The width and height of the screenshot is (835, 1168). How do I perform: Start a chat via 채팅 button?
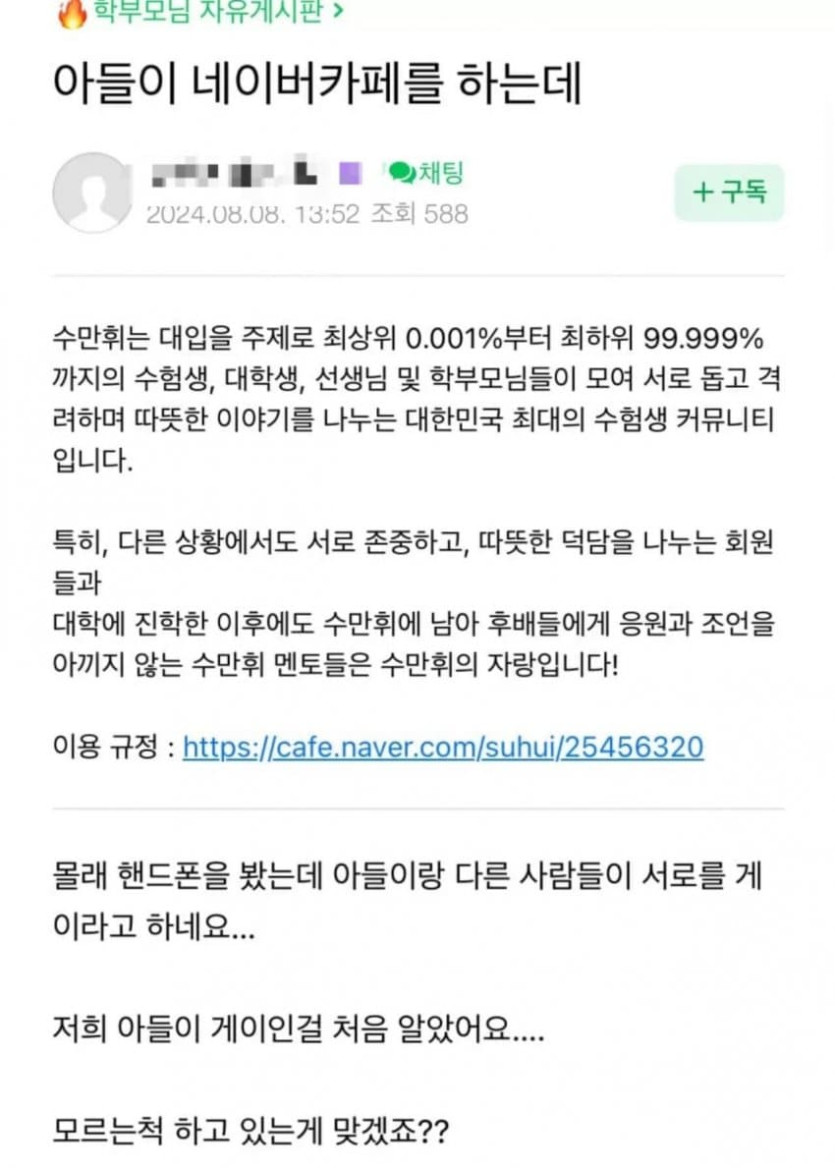coord(427,173)
